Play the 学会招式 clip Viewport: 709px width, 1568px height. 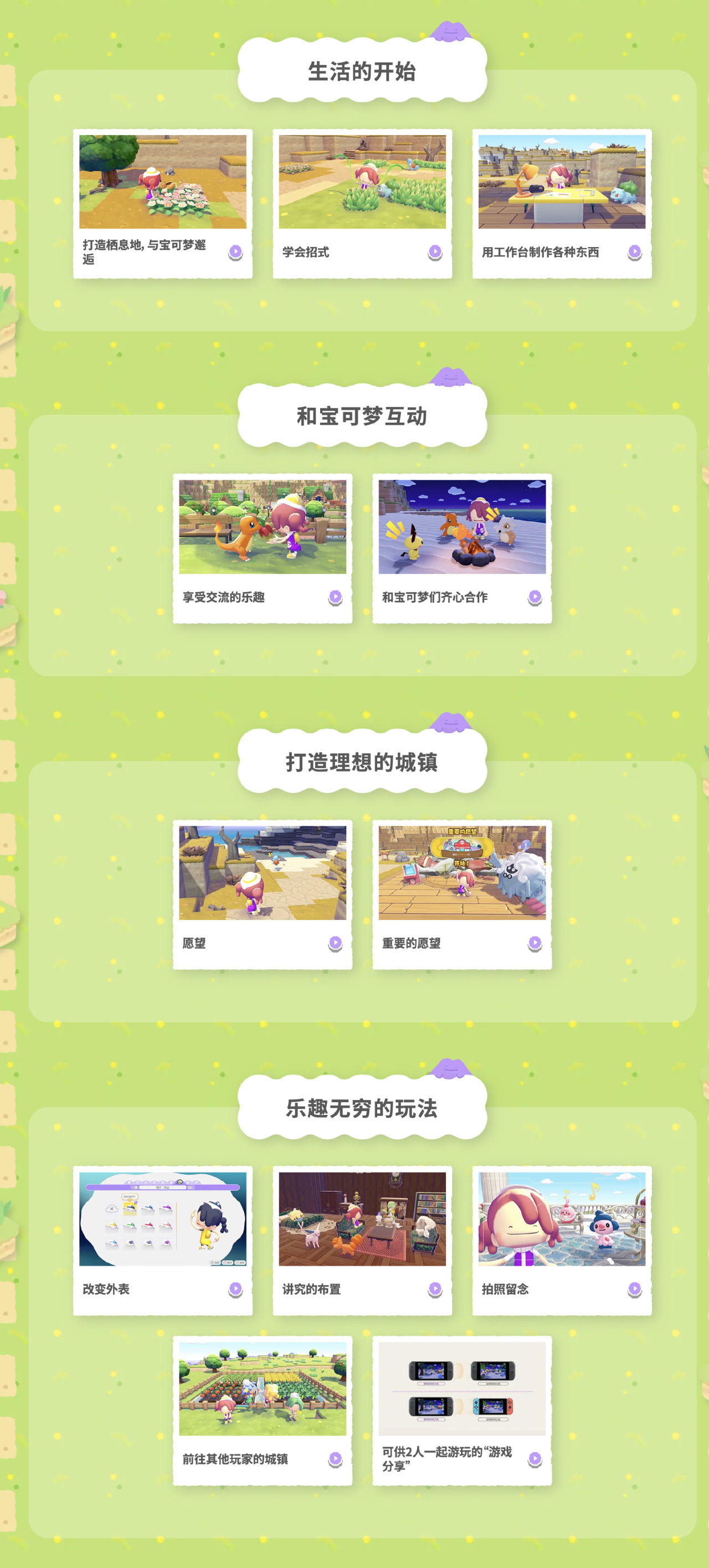(362, 203)
